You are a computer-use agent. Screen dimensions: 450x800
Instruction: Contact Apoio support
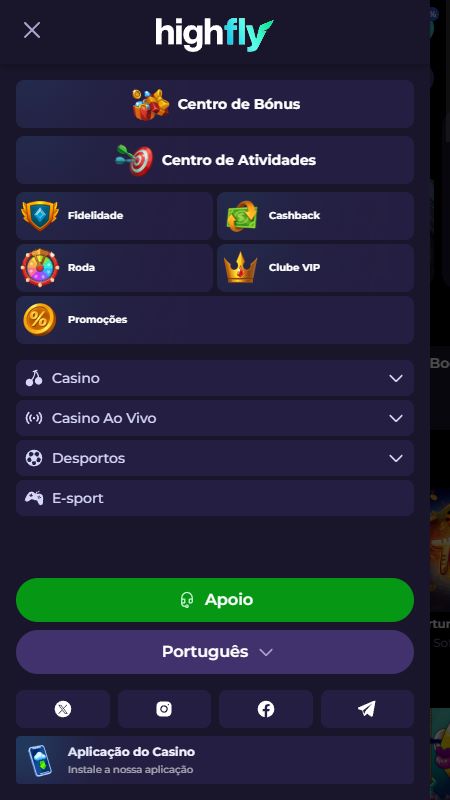tap(215, 600)
